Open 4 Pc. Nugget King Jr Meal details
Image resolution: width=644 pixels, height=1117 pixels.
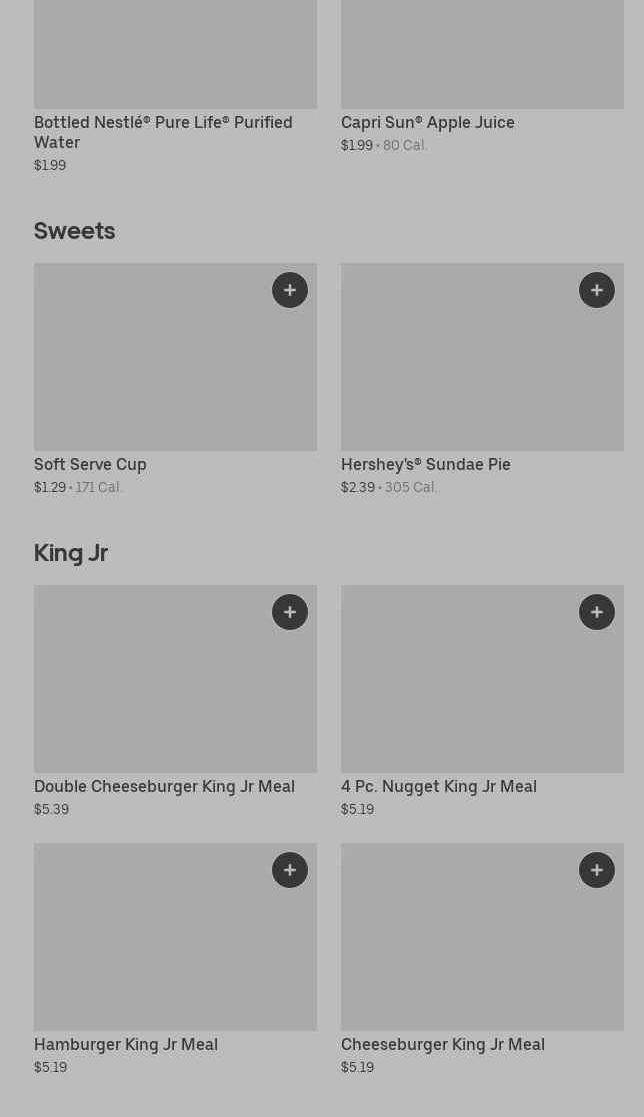click(482, 702)
